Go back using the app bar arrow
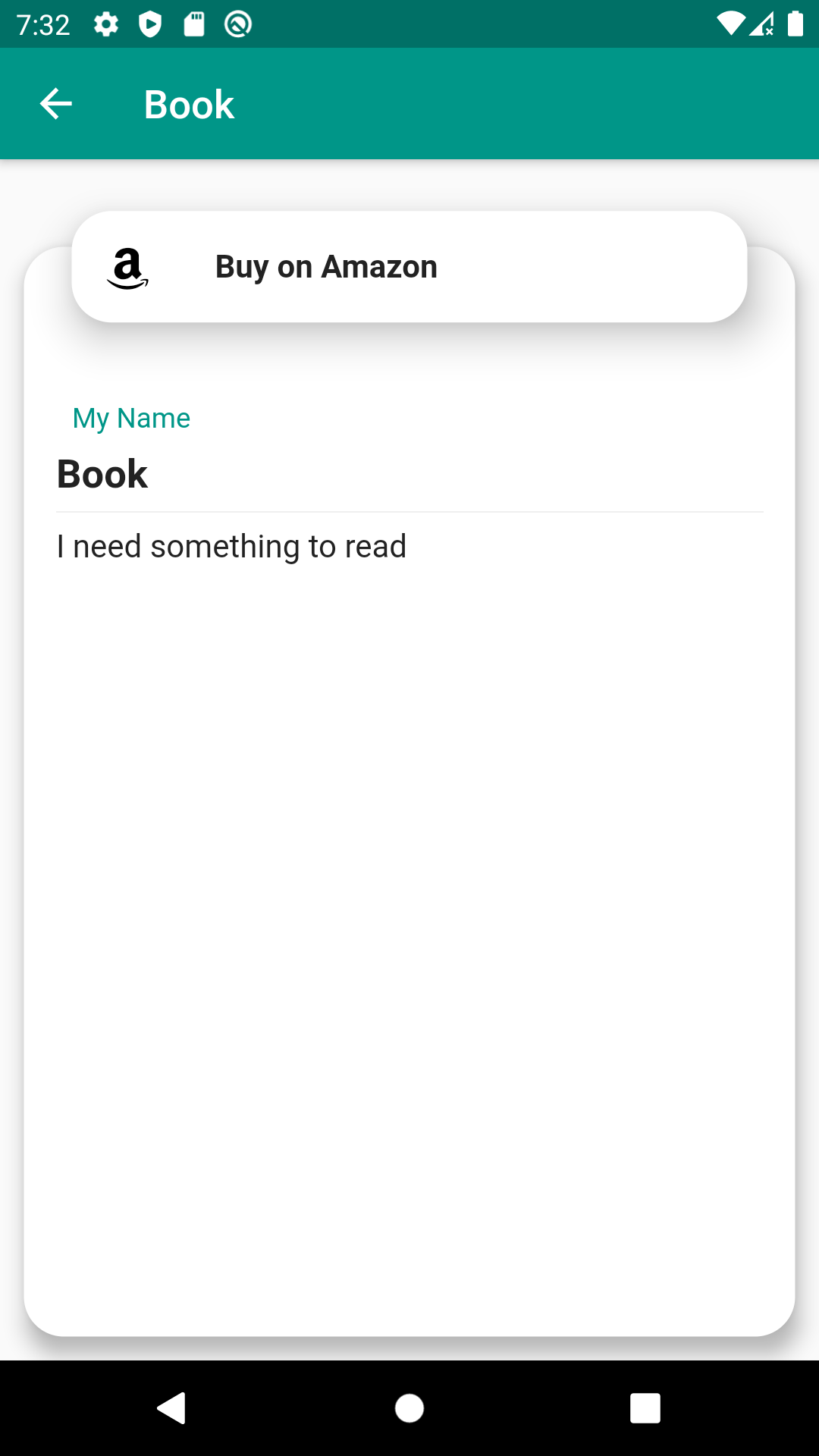 click(55, 104)
